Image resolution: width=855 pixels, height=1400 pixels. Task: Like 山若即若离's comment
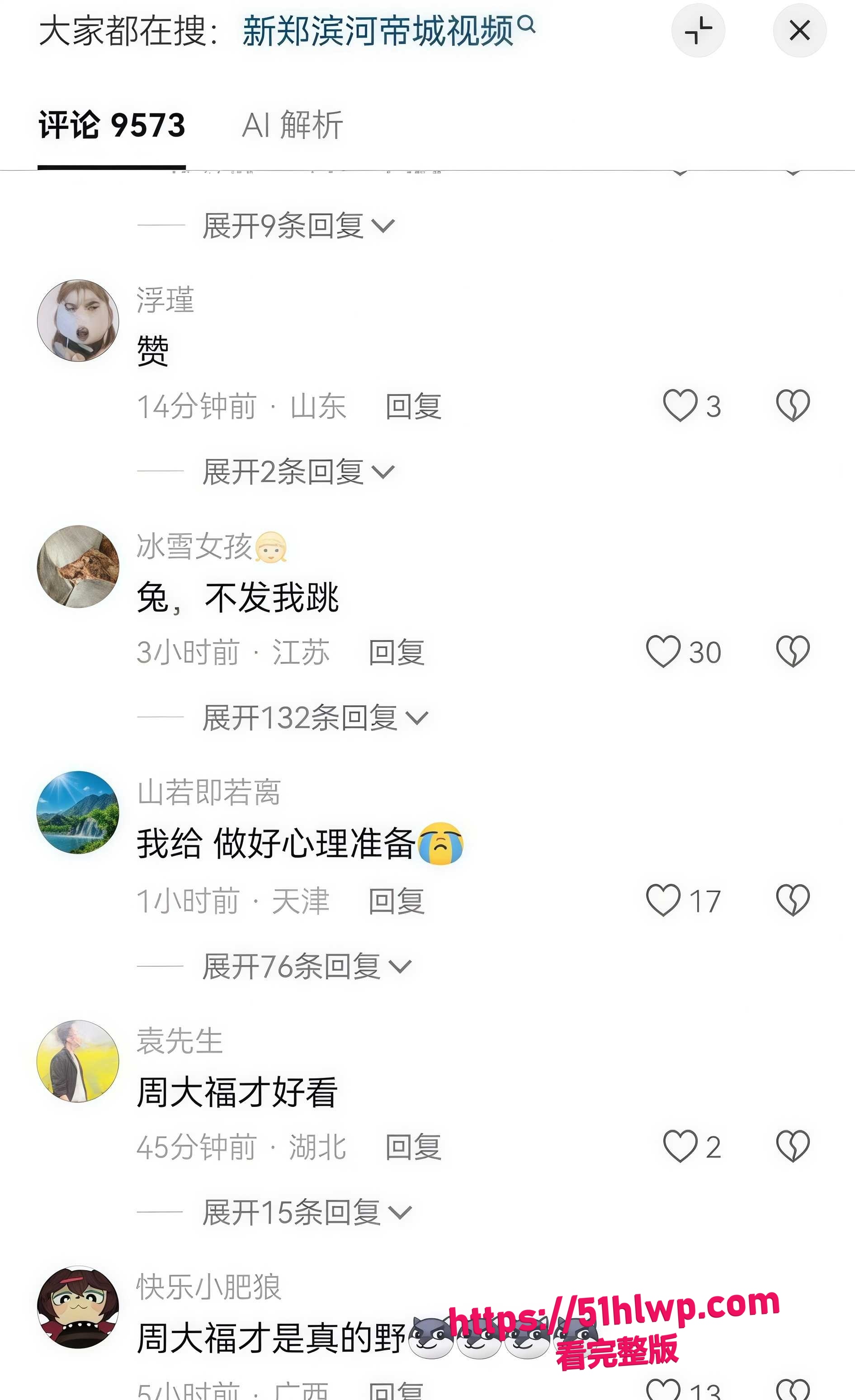684,901
